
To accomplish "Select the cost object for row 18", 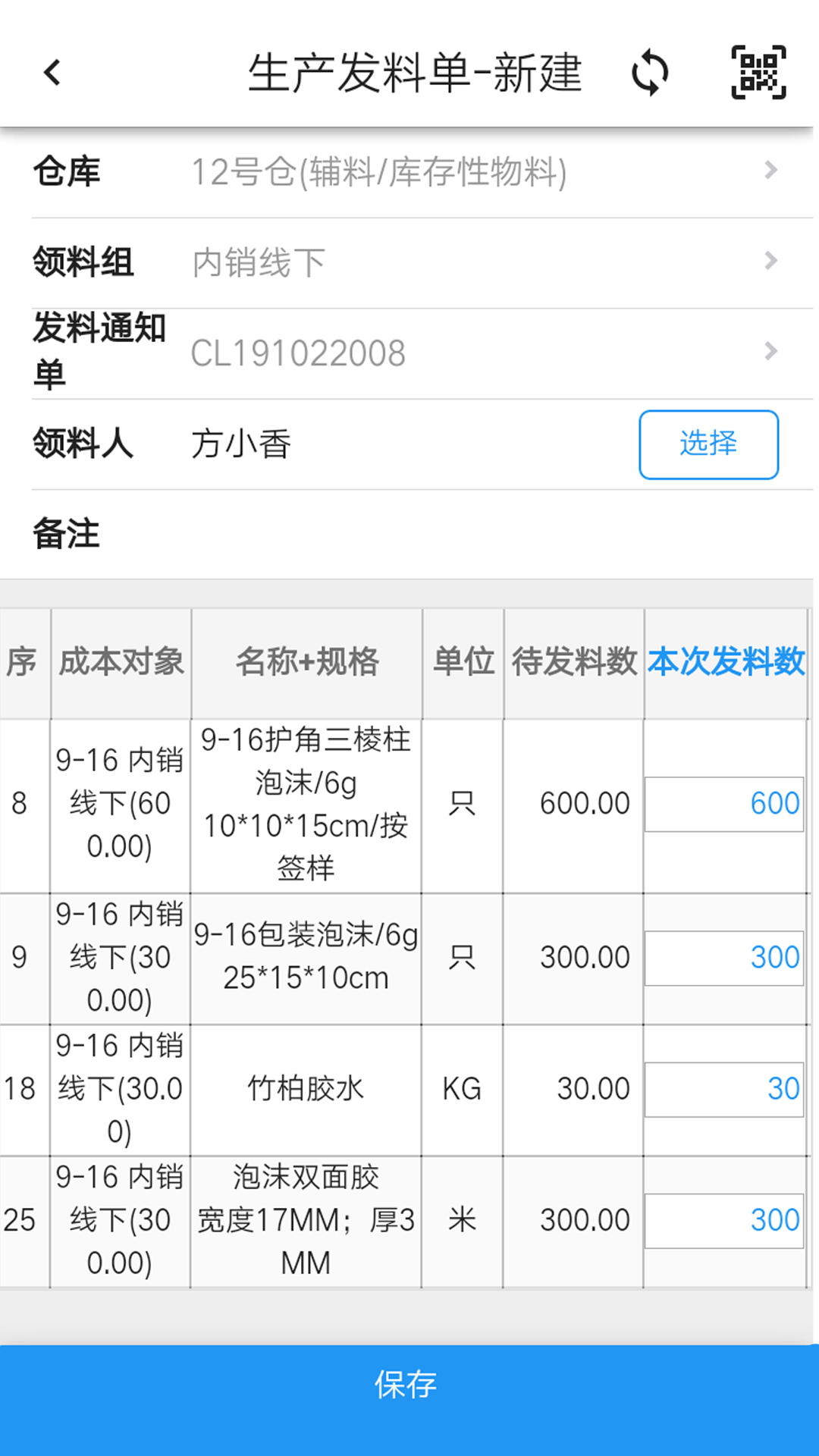I will tap(119, 1088).
